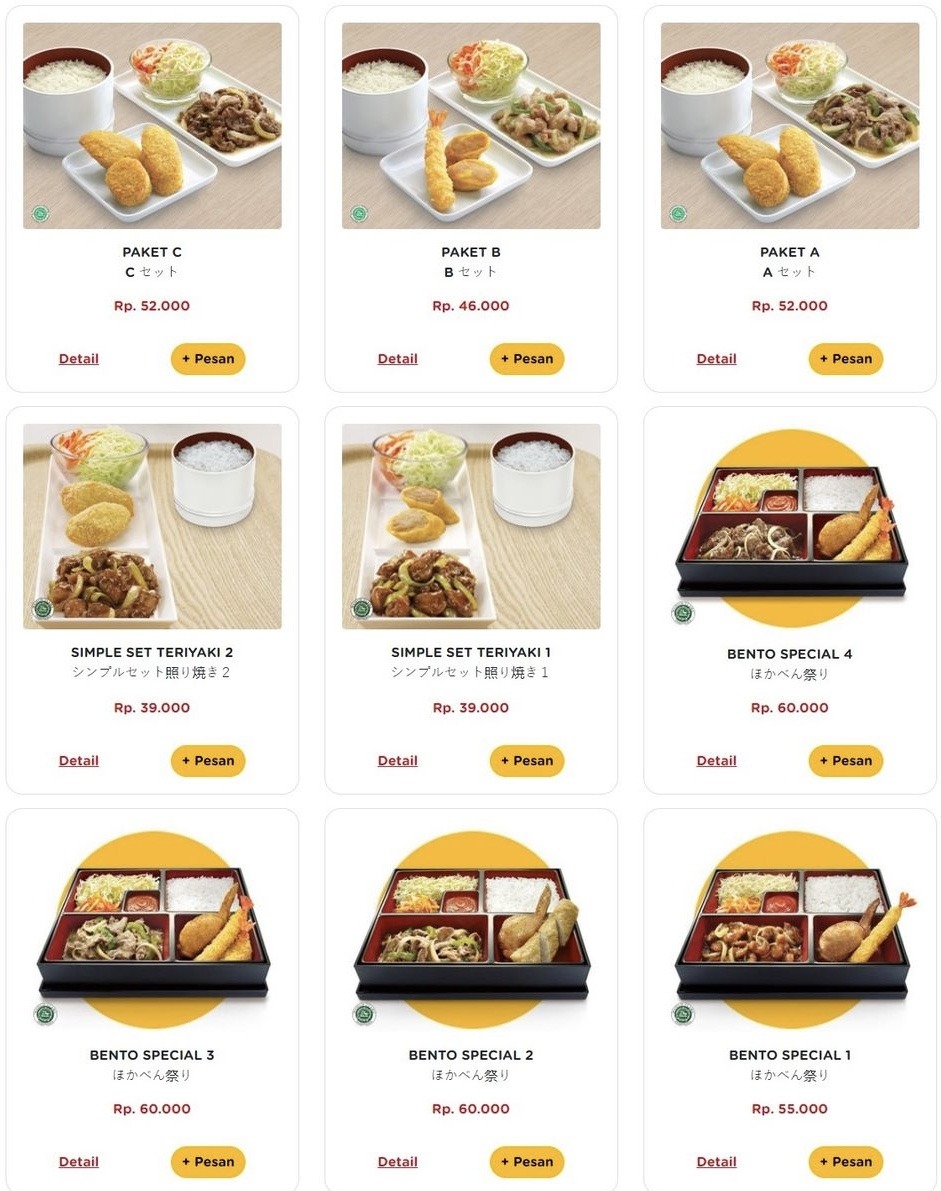Tap Pesan for Simple Set Teriyaki 1
This screenshot has width=941, height=1191.
[x=527, y=761]
